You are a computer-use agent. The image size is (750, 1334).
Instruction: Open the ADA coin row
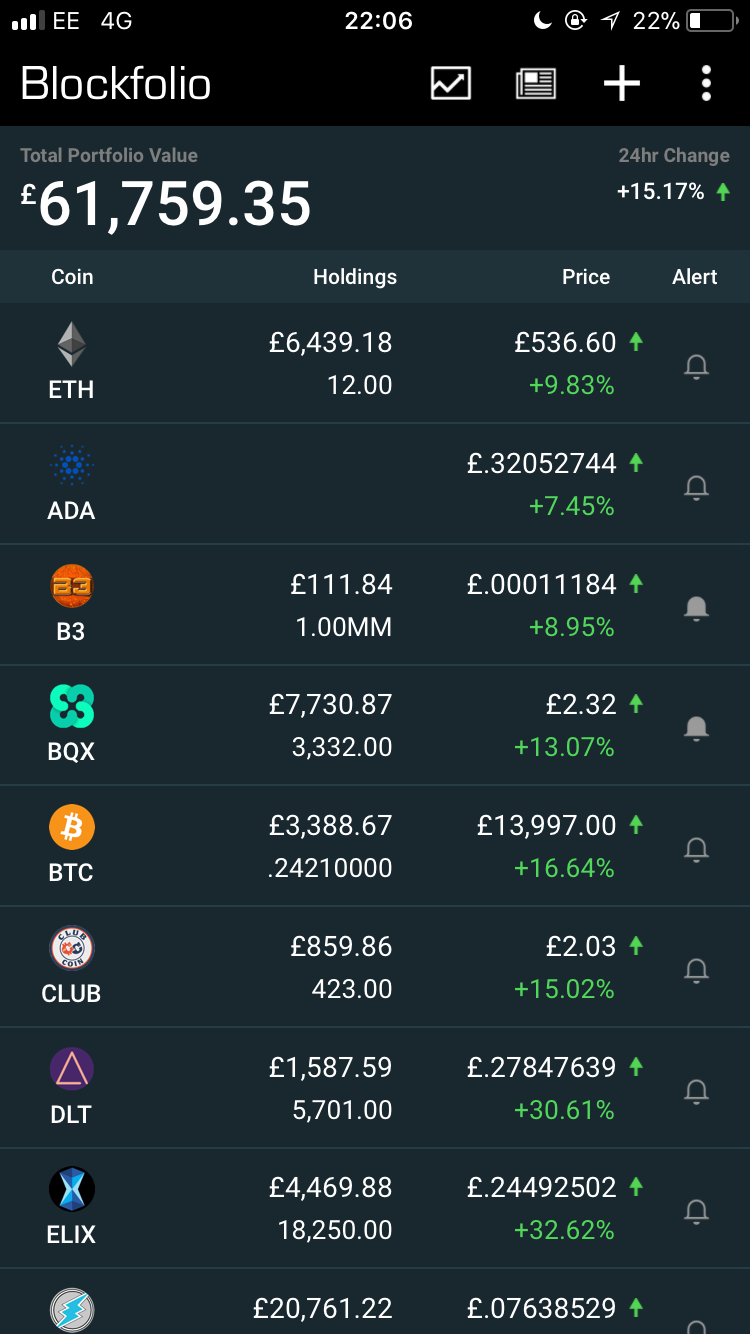375,484
